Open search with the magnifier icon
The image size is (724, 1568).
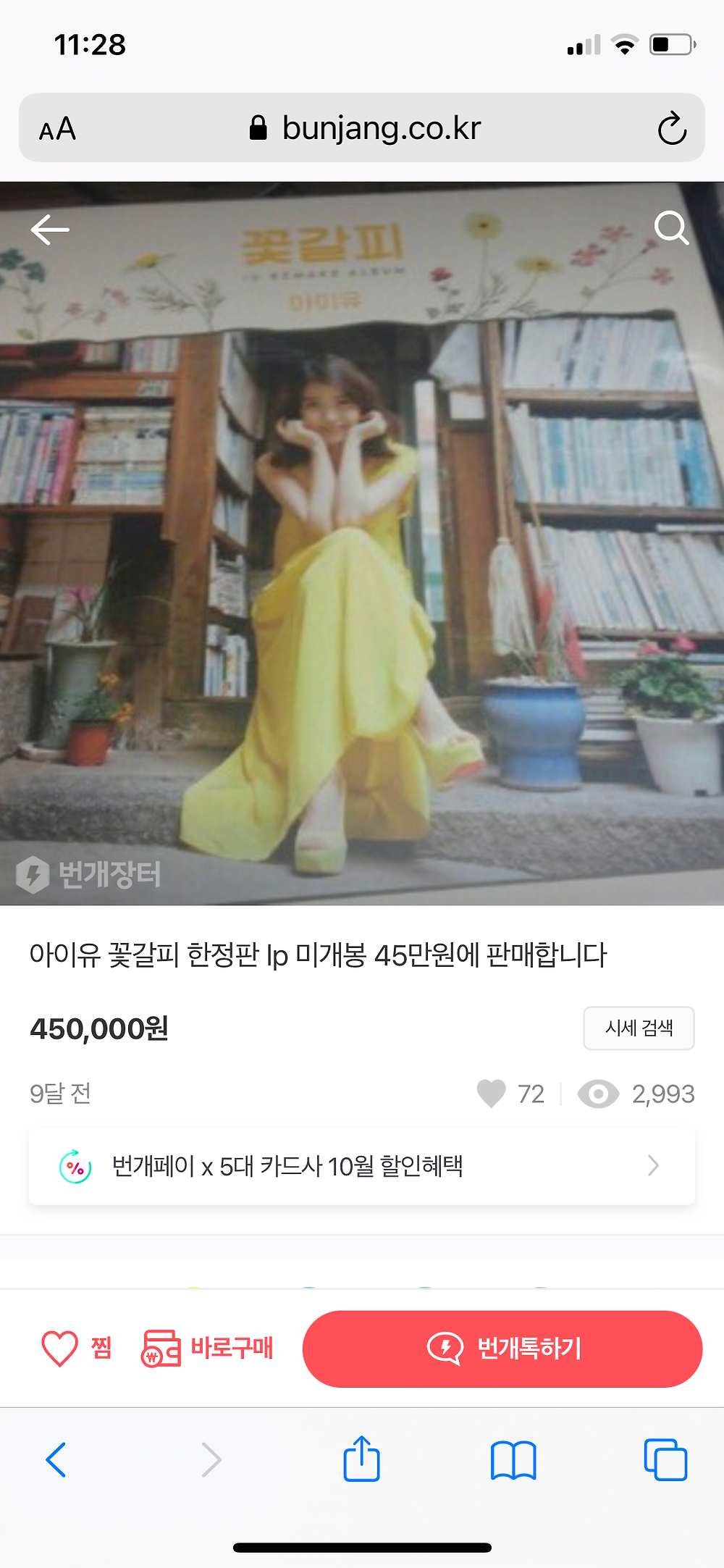(671, 228)
